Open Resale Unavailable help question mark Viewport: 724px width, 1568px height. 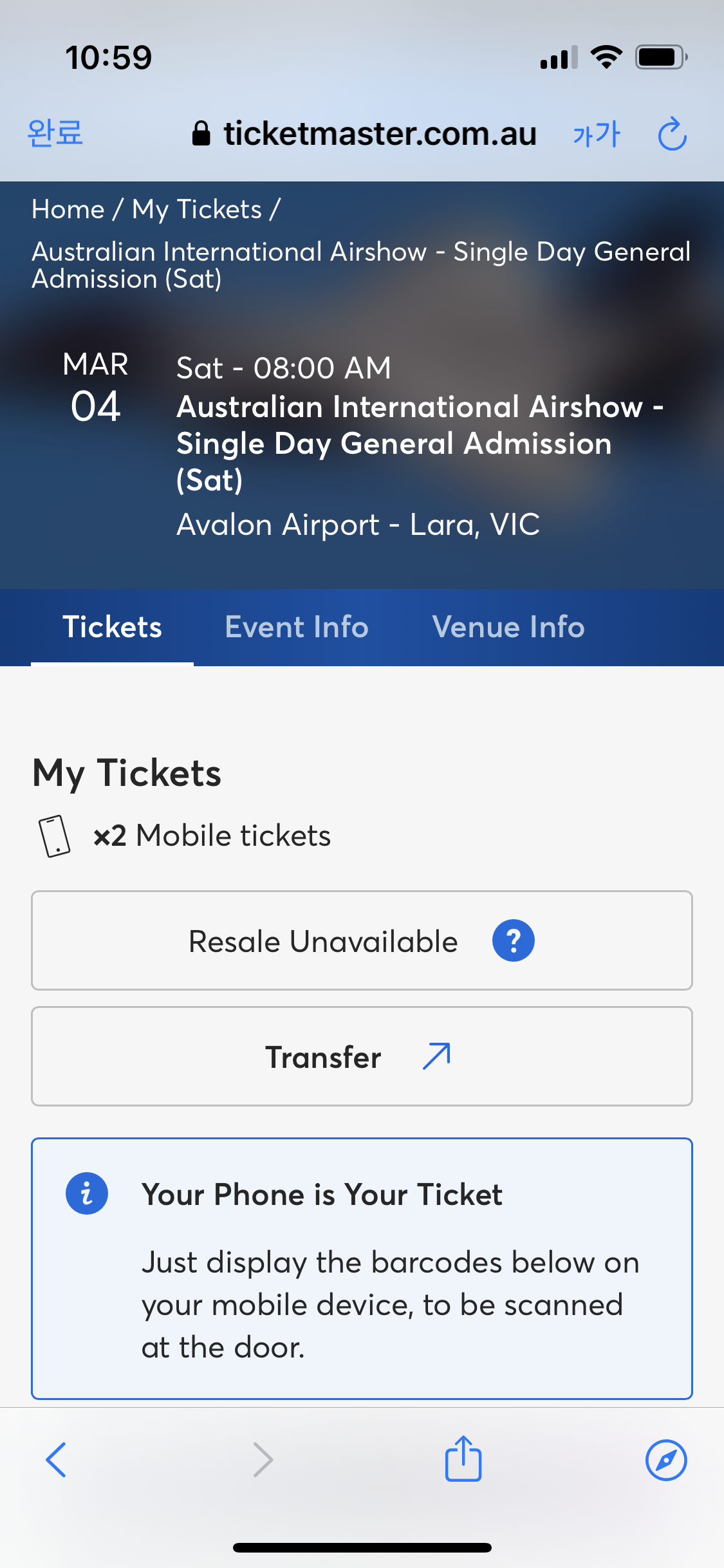(513, 940)
